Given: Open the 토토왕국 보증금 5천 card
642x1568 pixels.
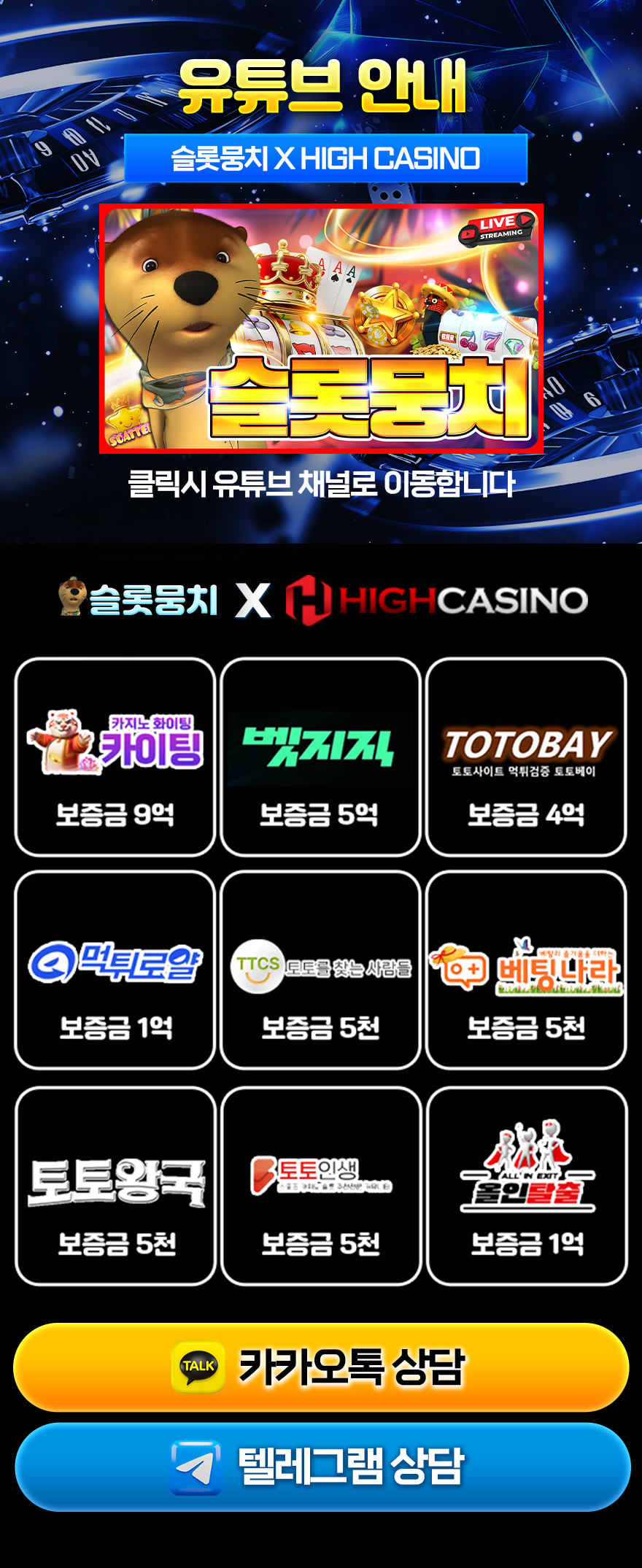Looking at the screenshot, I should (115, 1186).
